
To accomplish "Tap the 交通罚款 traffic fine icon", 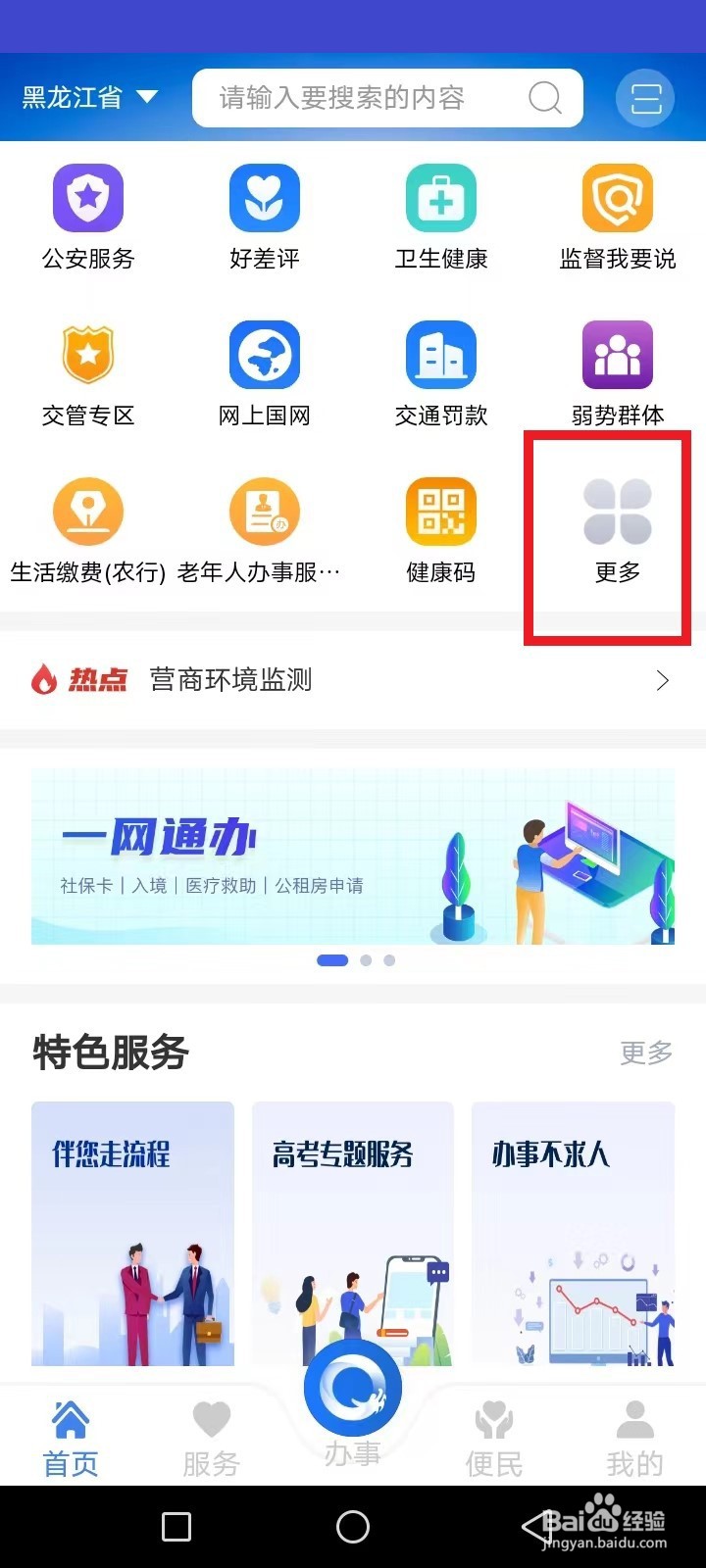I will [441, 372].
